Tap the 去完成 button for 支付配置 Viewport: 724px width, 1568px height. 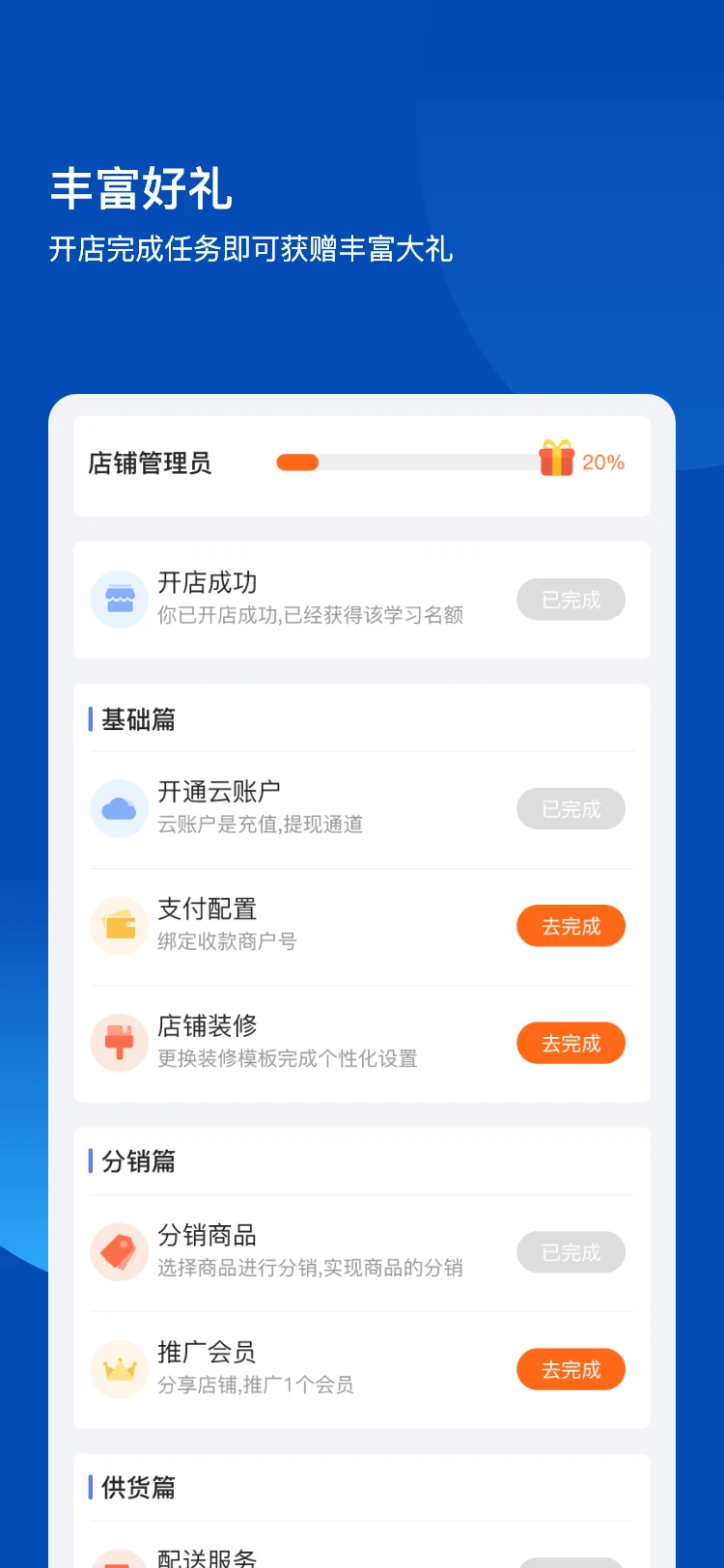click(571, 925)
